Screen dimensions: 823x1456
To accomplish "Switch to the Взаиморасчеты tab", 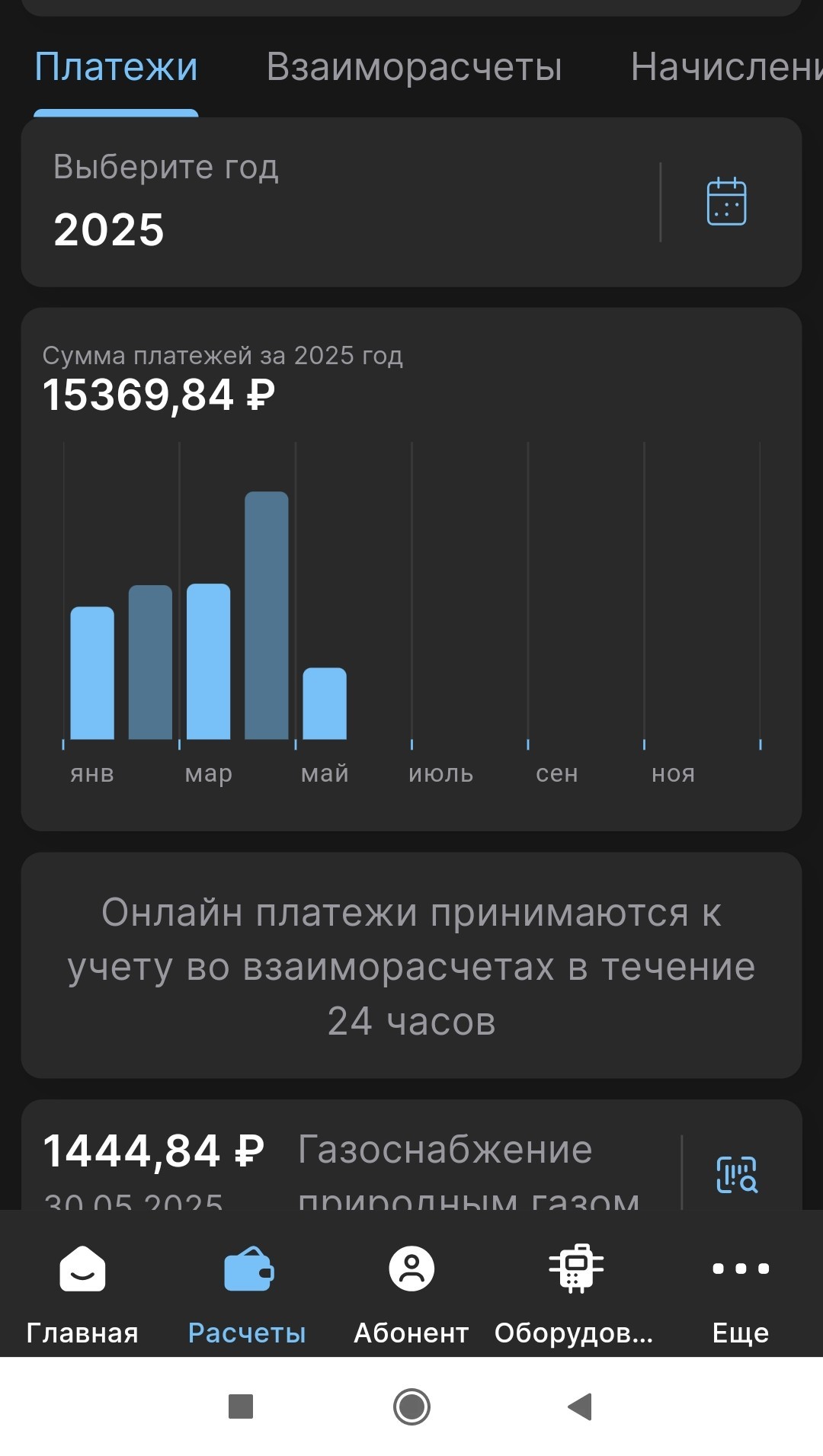I will point(414,67).
